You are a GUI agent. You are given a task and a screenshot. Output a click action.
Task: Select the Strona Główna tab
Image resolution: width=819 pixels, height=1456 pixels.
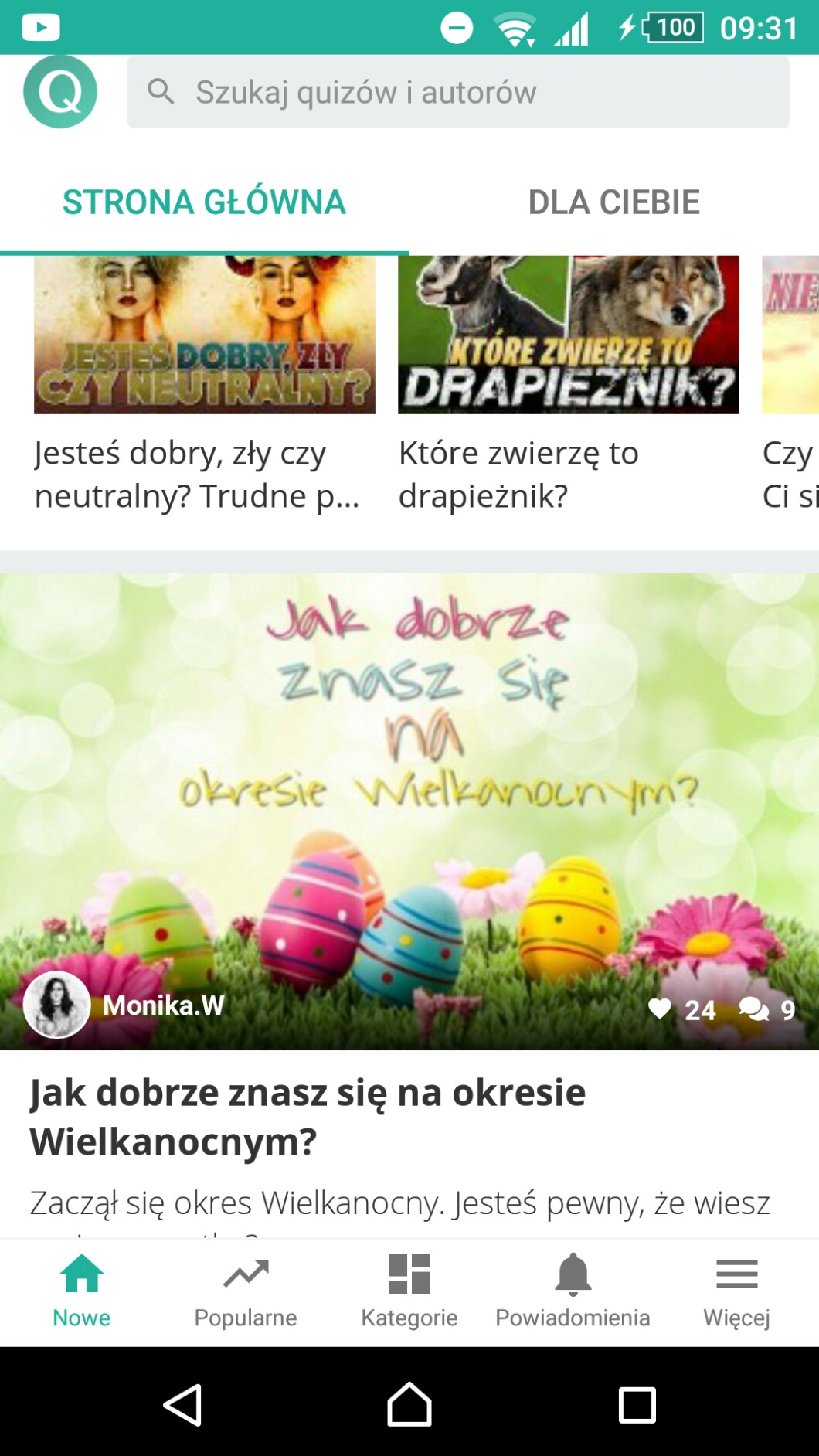coord(204,202)
